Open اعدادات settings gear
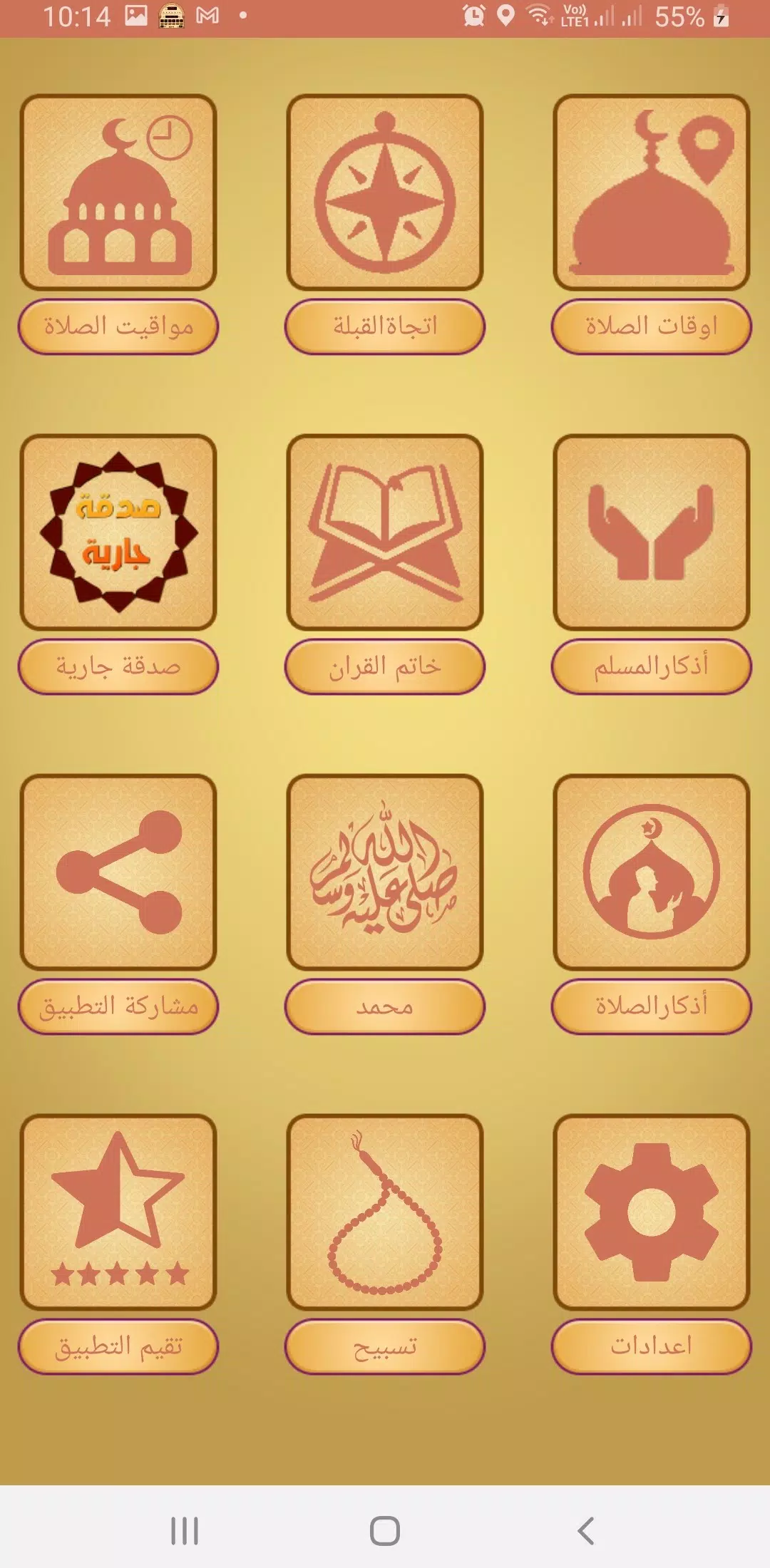Viewport: 770px width, 1568px height. 651,1212
